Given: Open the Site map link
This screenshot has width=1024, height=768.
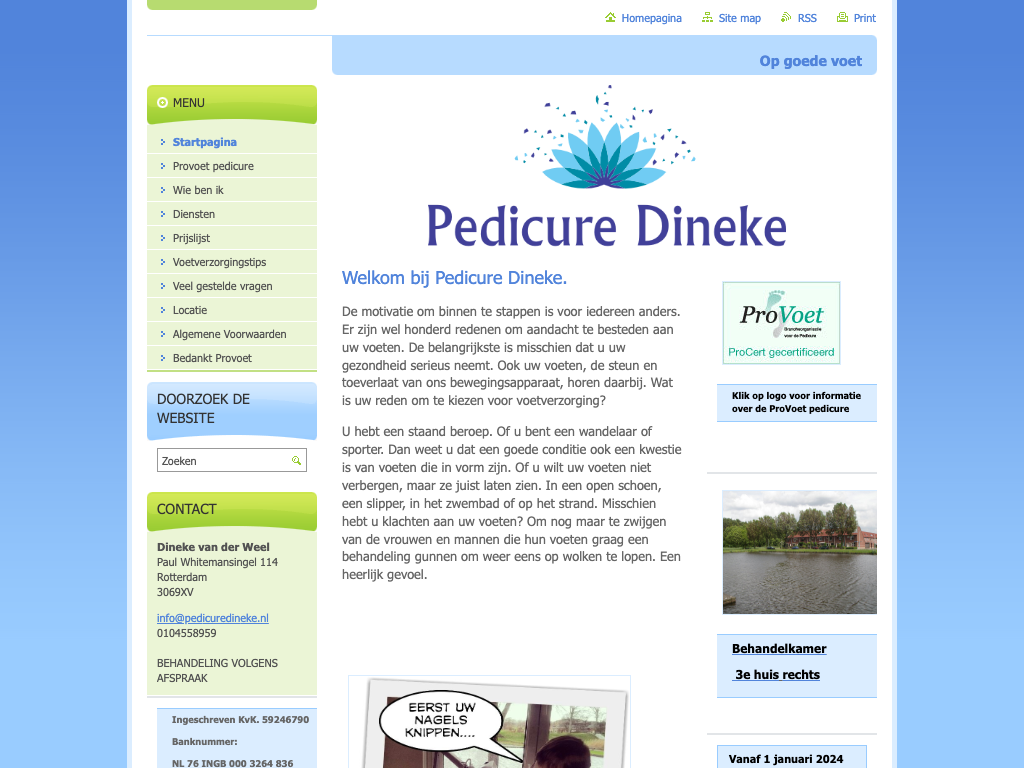Looking at the screenshot, I should (738, 18).
